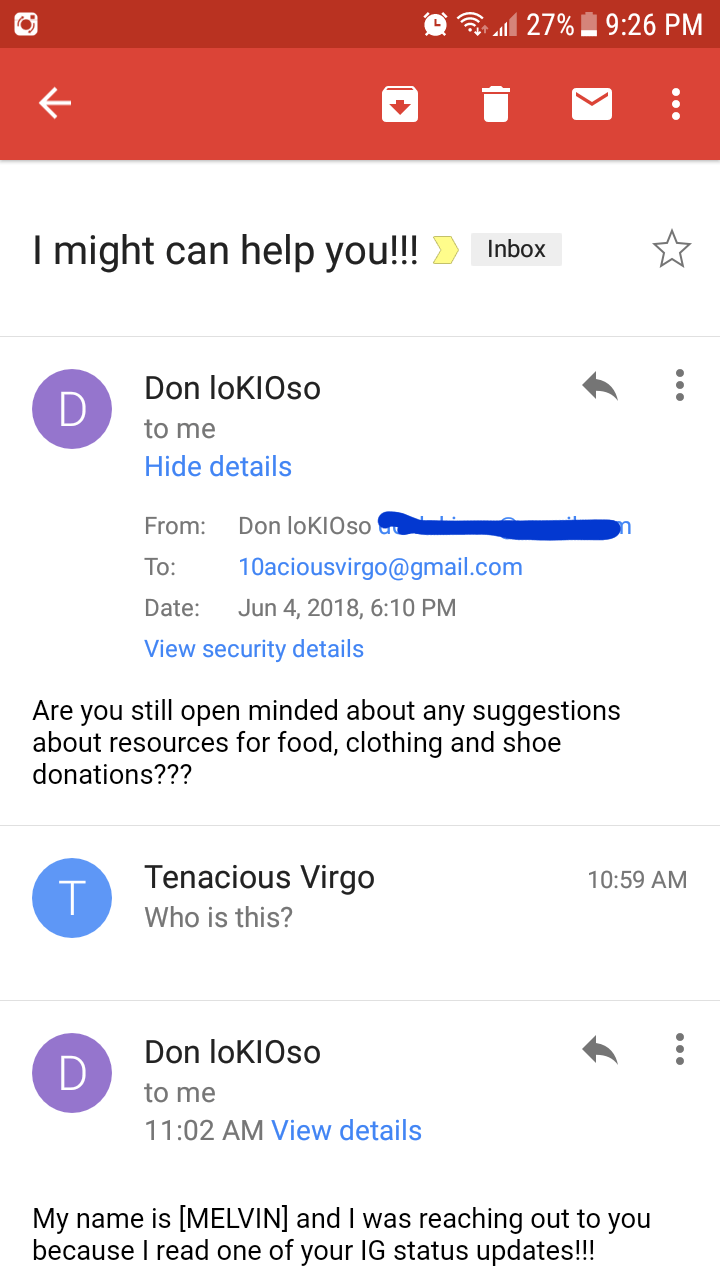The width and height of the screenshot is (720, 1280).
Task: Expand the Tenacious Virgo message
Action: pyautogui.click(x=360, y=897)
